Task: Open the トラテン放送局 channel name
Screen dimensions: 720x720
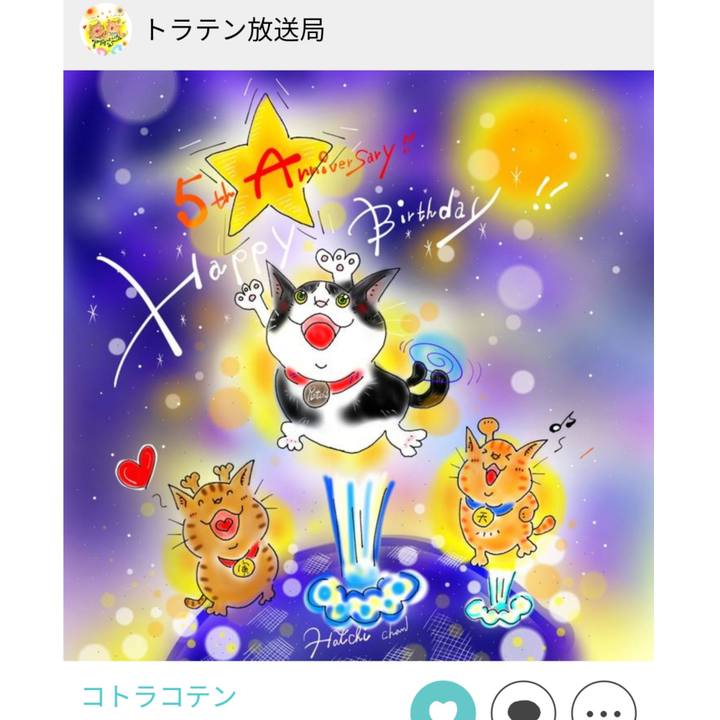Action: (234, 29)
